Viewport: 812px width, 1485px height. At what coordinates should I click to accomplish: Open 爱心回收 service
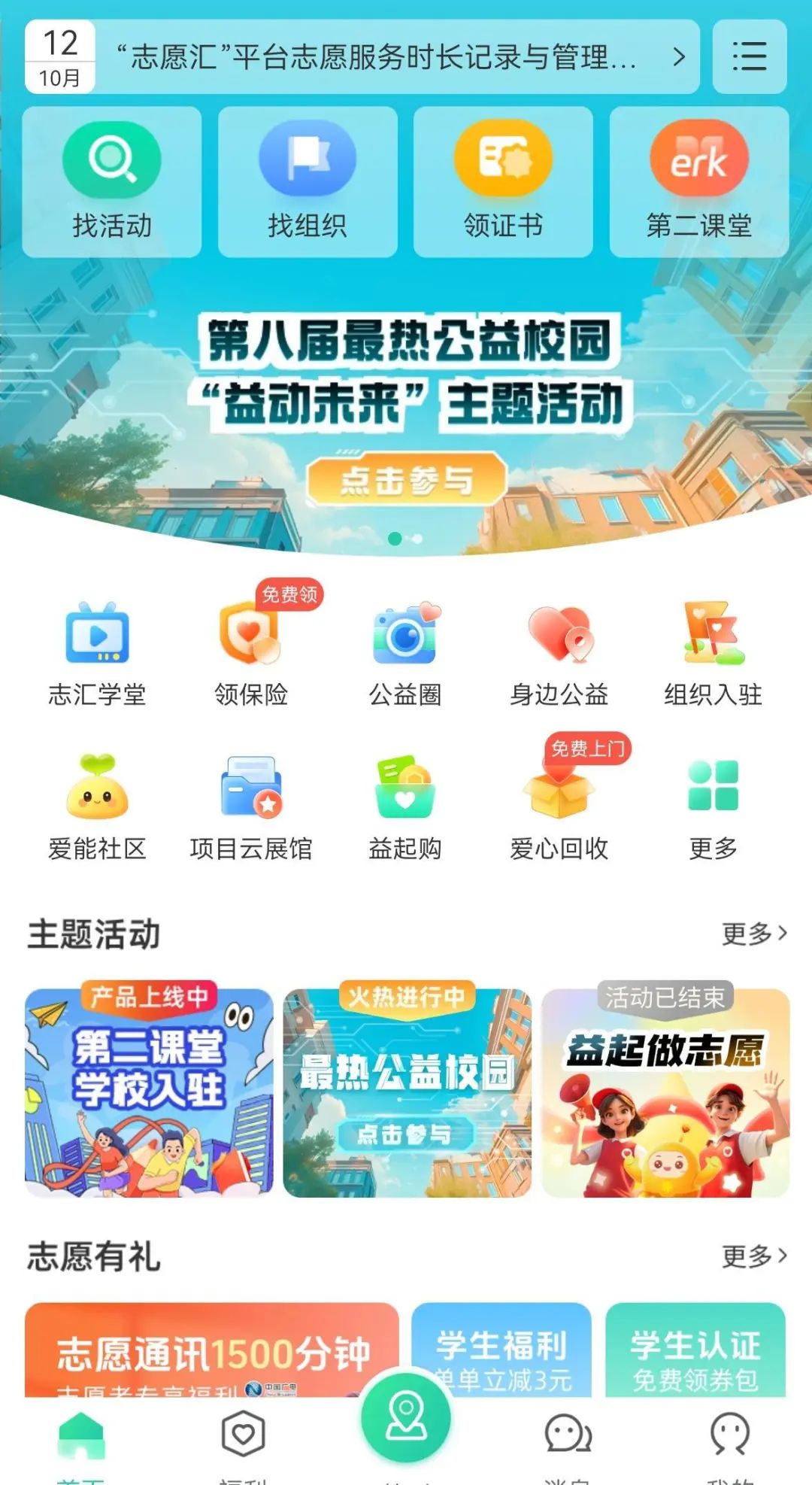tap(559, 806)
